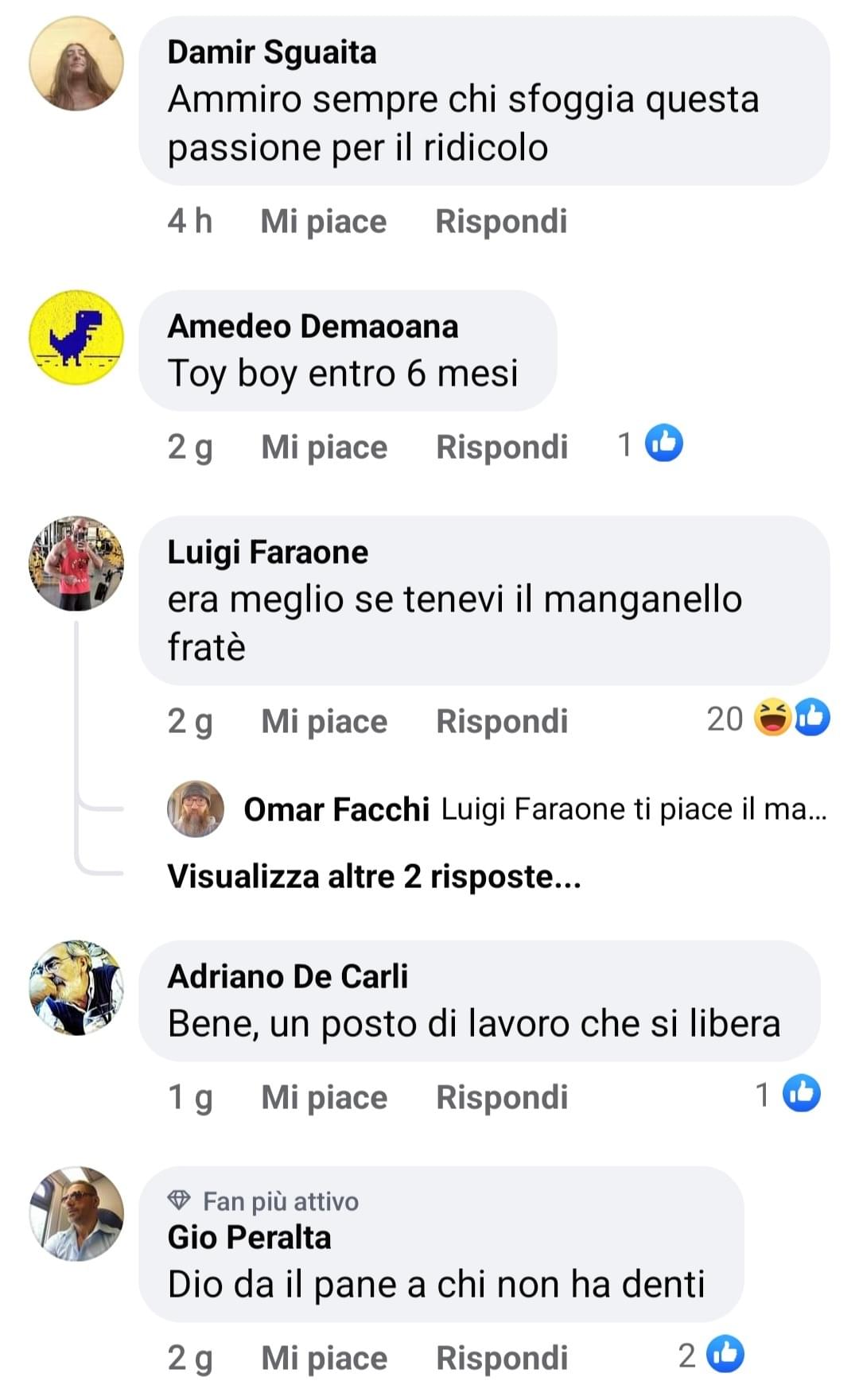Like Luigi Faraone's comment
Screen dimensions: 859x1400
coord(324,721)
